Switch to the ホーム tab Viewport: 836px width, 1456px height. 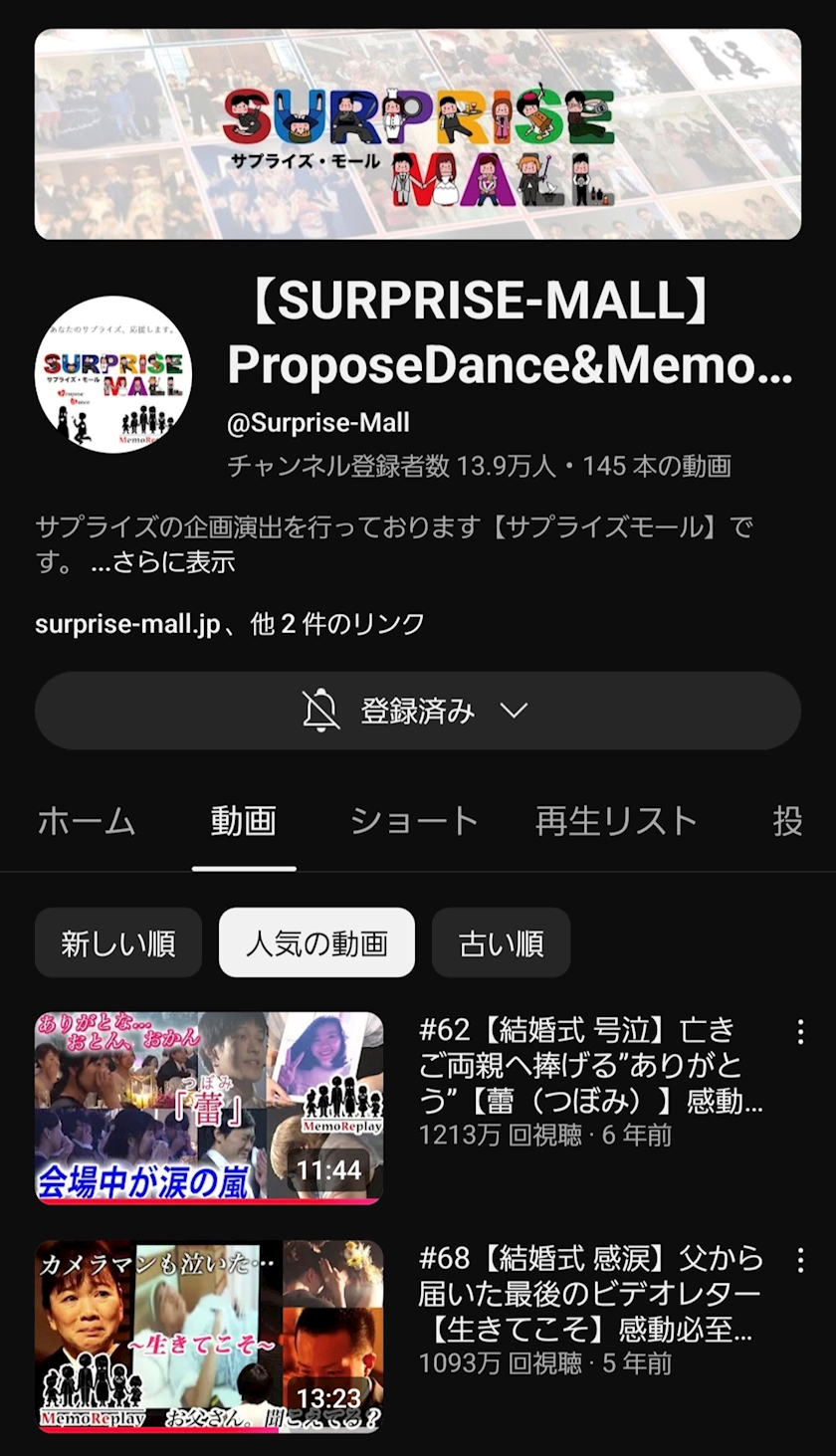tap(87, 821)
